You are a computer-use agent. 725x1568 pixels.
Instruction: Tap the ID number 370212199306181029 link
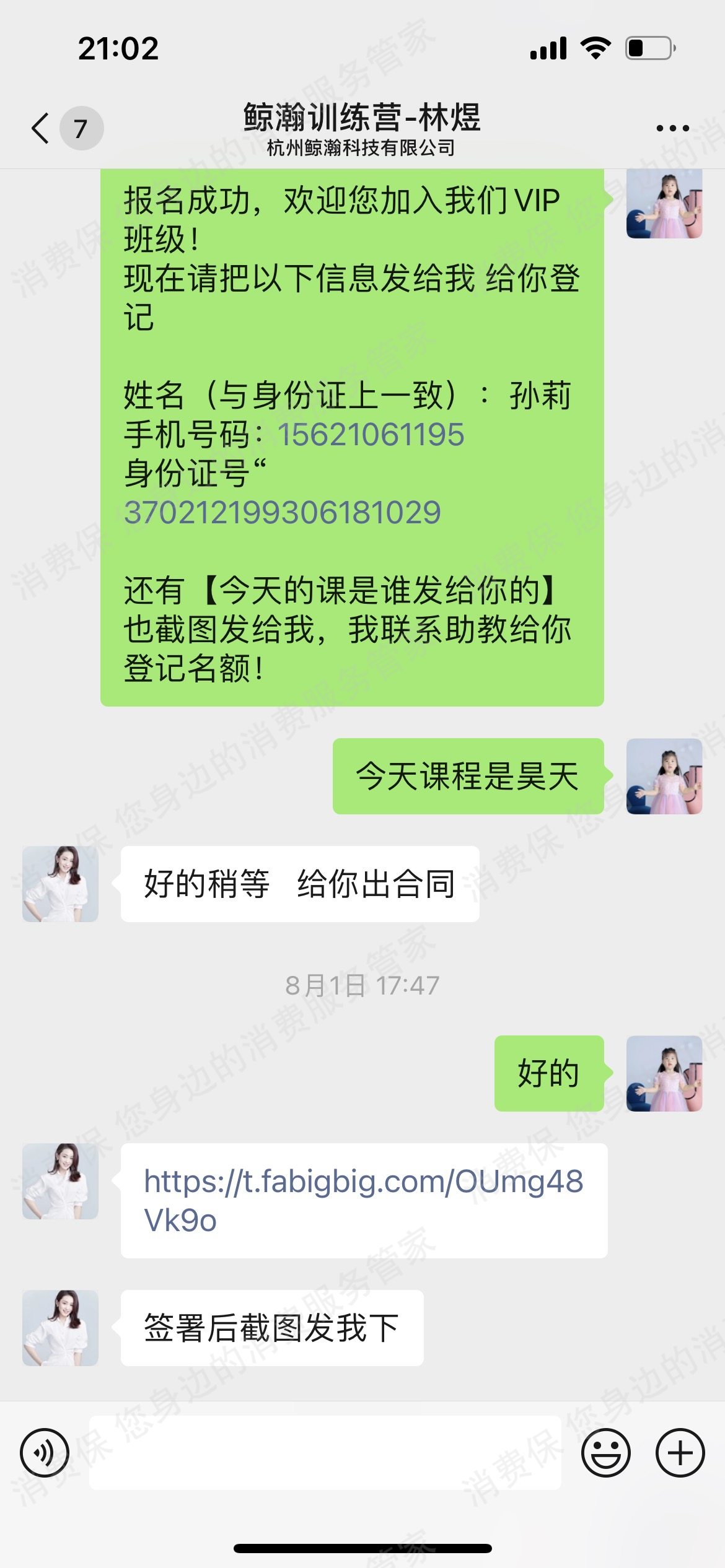coord(283,512)
